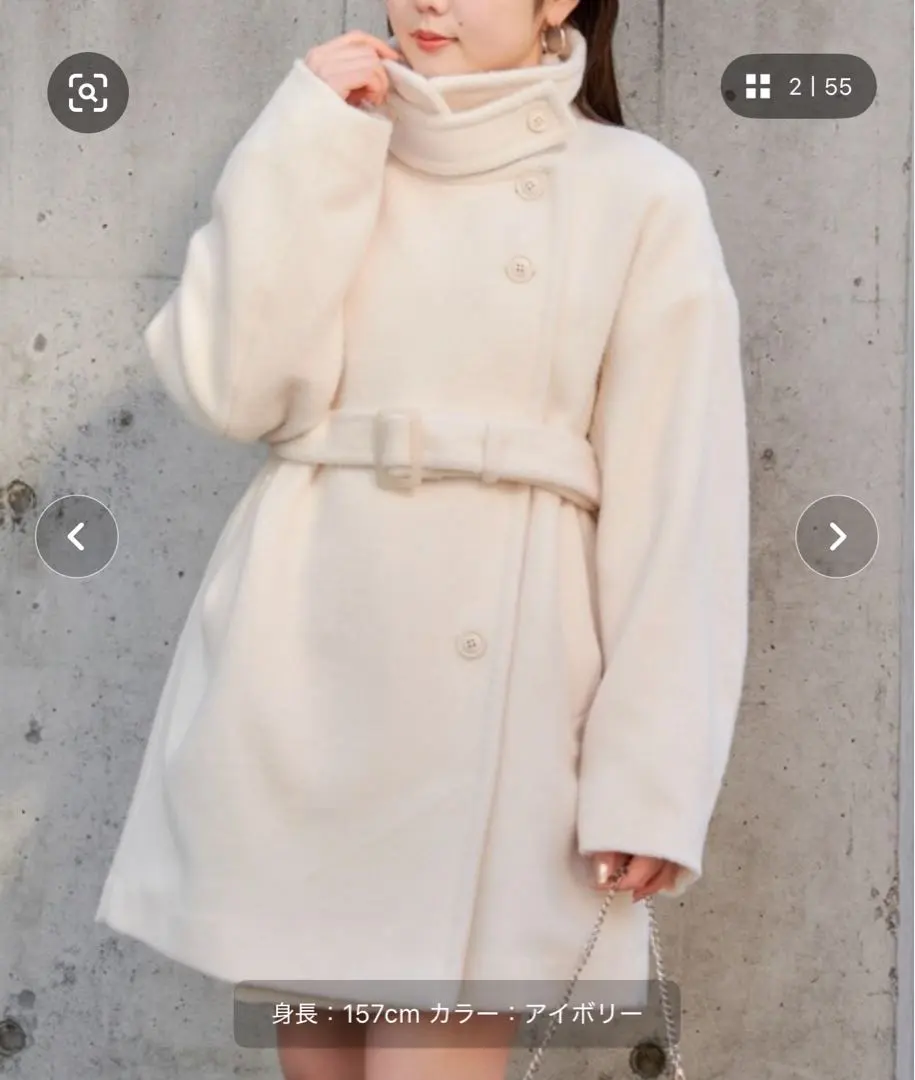Viewport: 915px width, 1080px height.
Task: Go to the previous product photo
Action: coord(77,537)
